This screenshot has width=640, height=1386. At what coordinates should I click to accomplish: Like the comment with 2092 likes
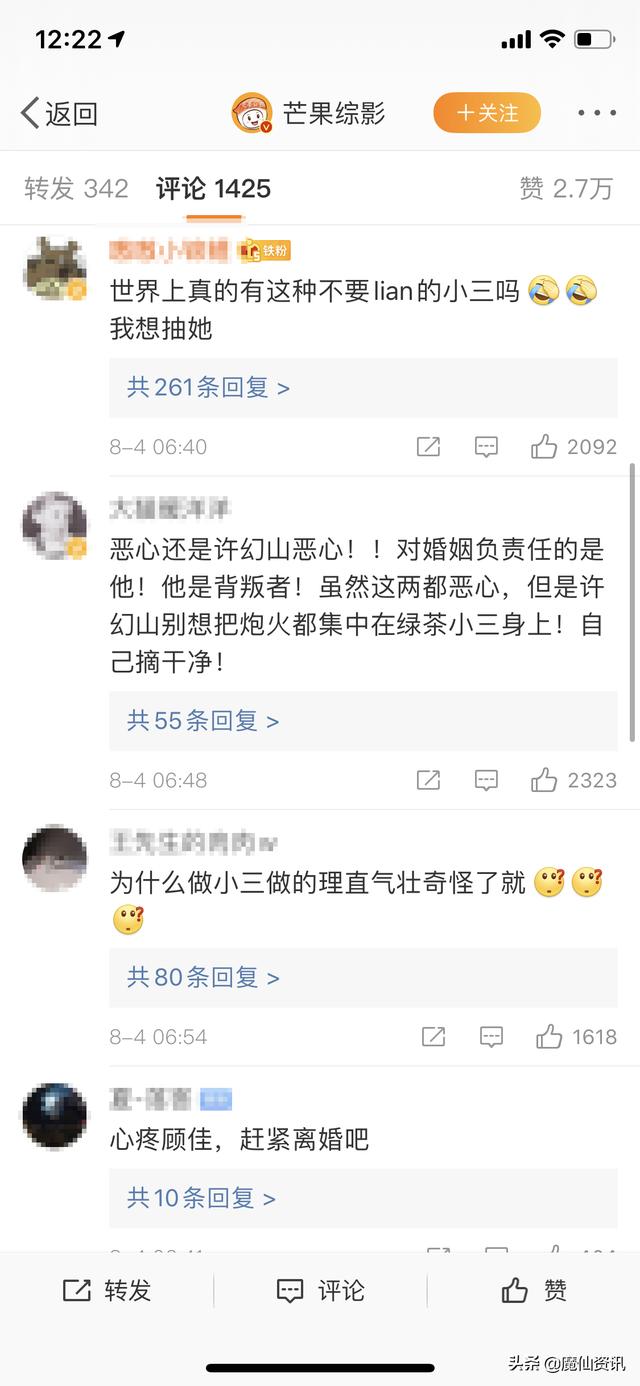click(544, 447)
